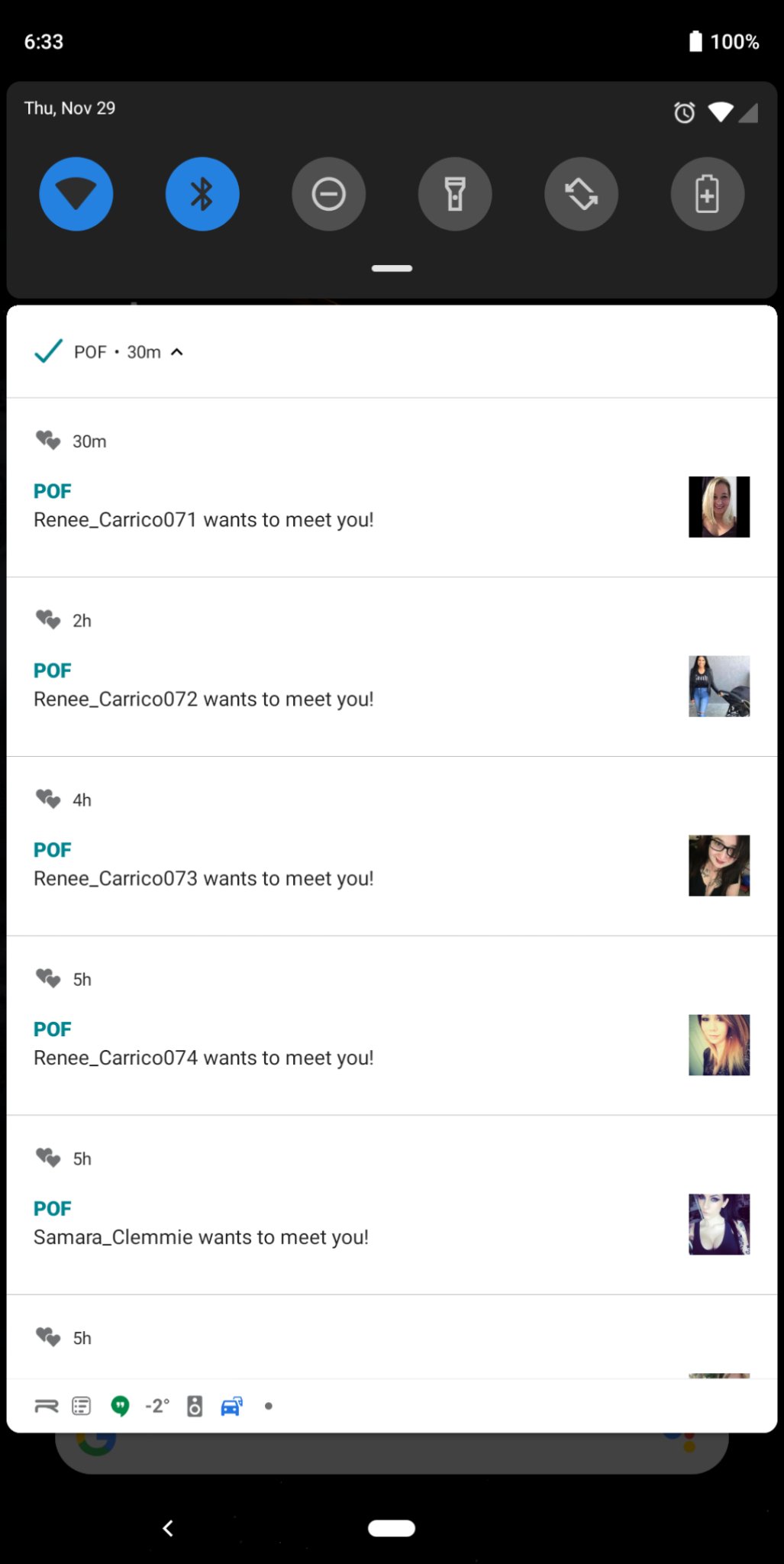Image resolution: width=784 pixels, height=1564 pixels.
Task: Enable Do Not Disturb mode
Action: coord(328,194)
